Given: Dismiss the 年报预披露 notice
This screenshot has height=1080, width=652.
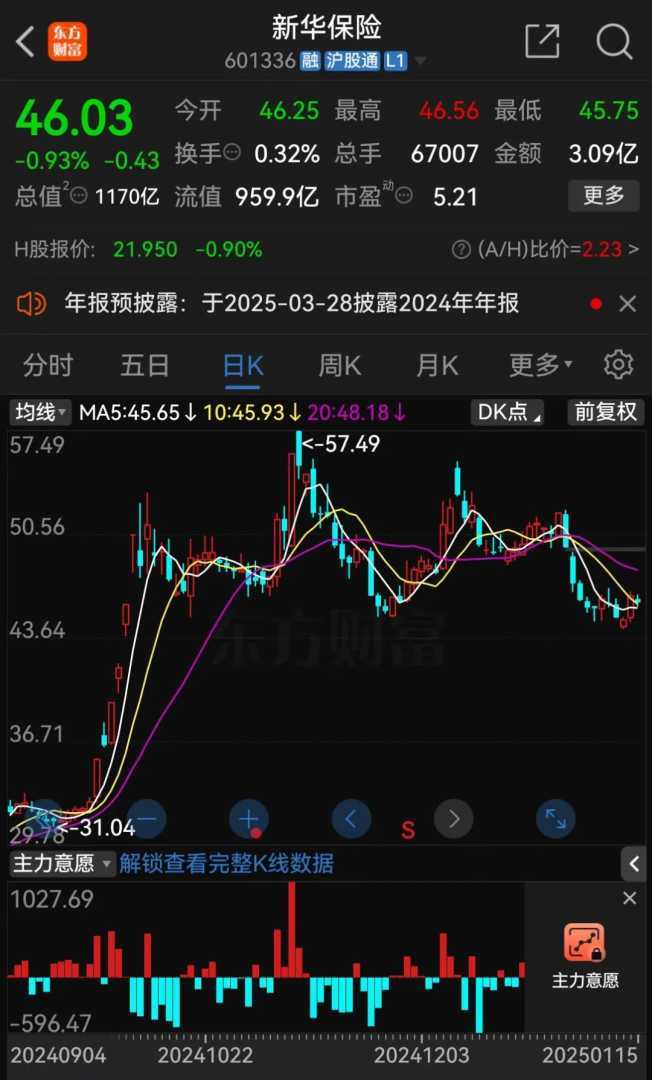Looking at the screenshot, I should [628, 304].
